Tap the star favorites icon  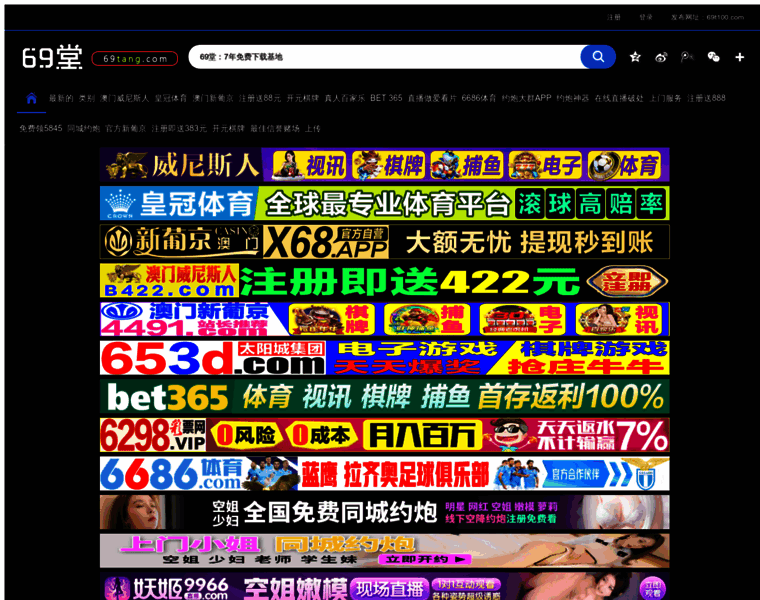635,57
